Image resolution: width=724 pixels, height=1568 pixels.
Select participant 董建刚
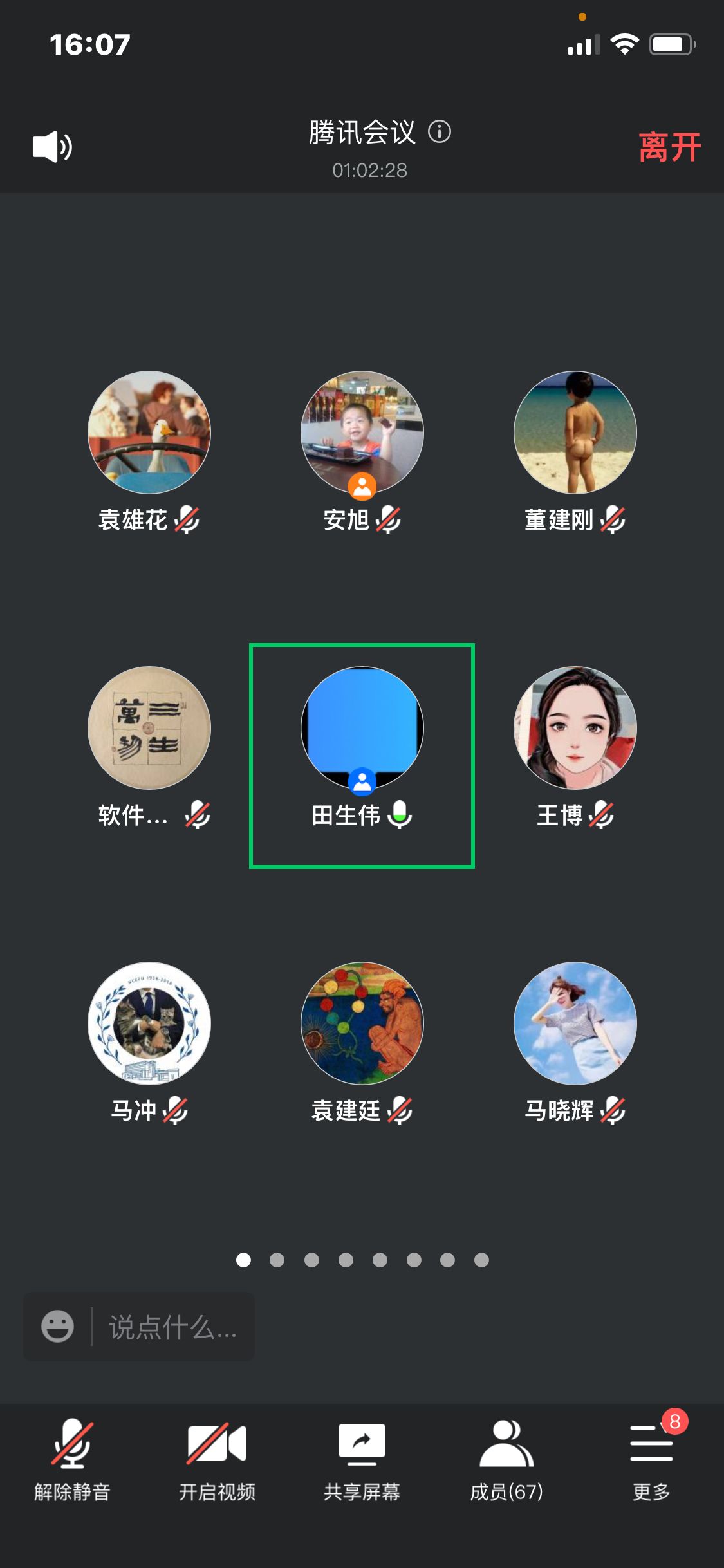pyautogui.click(x=575, y=433)
